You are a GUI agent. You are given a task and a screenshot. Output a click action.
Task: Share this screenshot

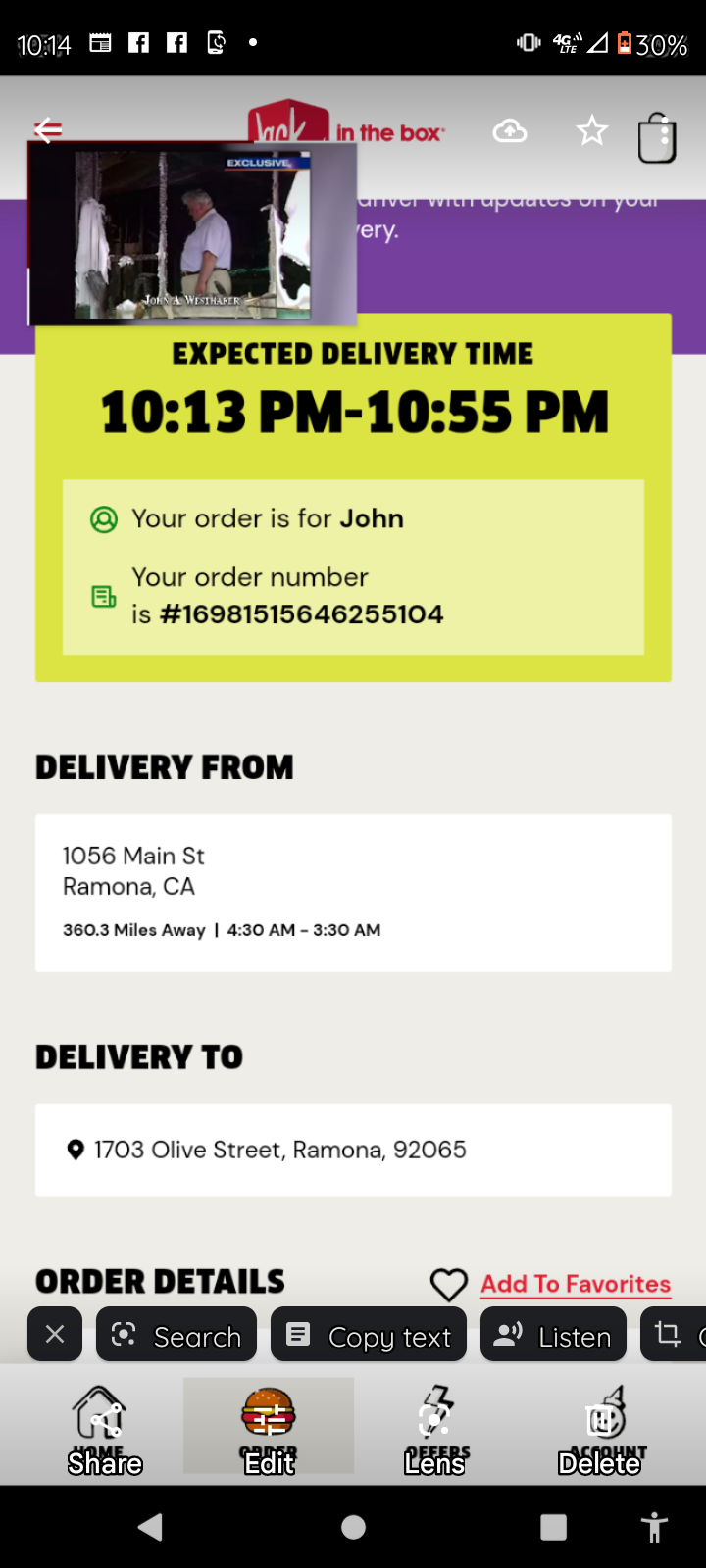pos(105,1429)
